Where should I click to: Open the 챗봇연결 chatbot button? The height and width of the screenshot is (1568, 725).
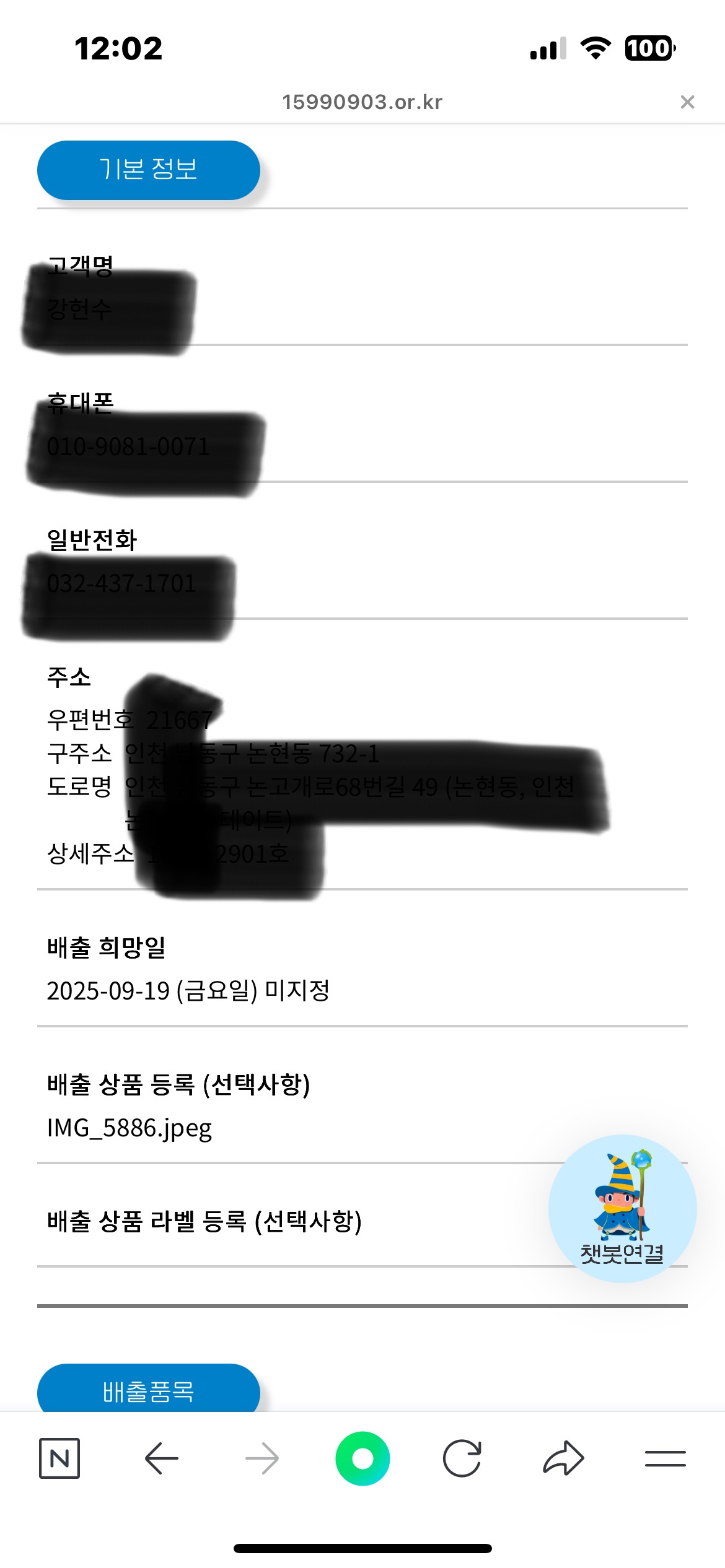[x=622, y=1208]
